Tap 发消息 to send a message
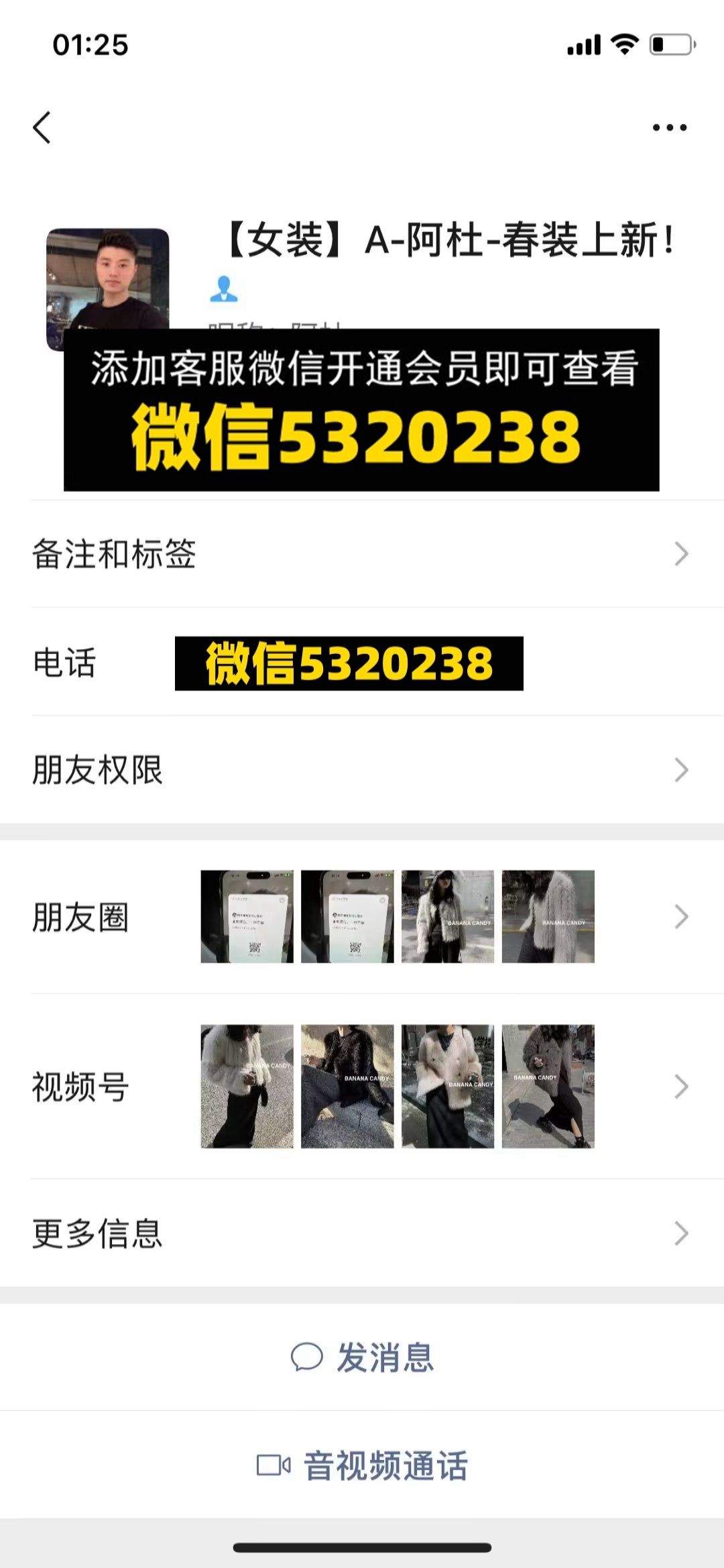This screenshot has height=1568, width=724. (x=362, y=1357)
